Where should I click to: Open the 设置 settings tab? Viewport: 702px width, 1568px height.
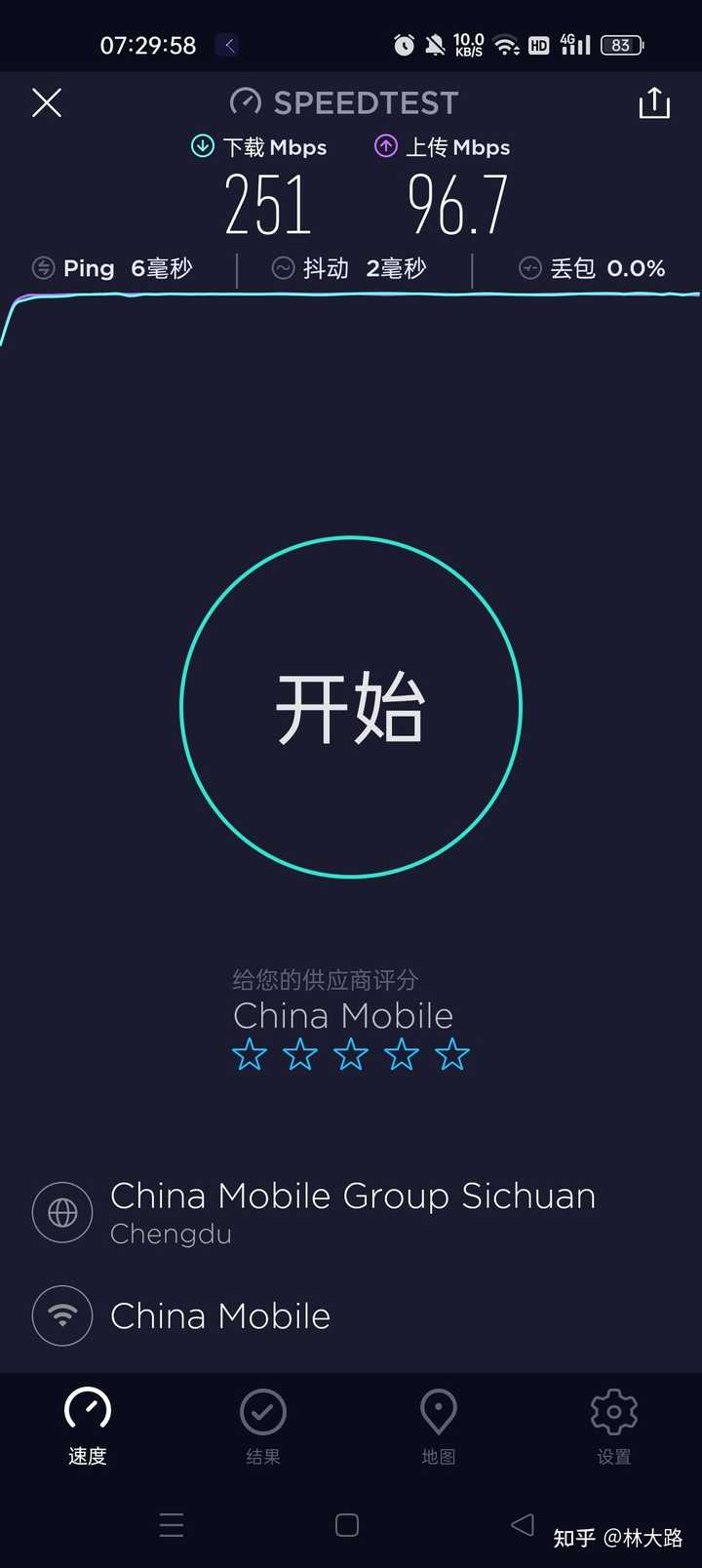[x=613, y=1424]
